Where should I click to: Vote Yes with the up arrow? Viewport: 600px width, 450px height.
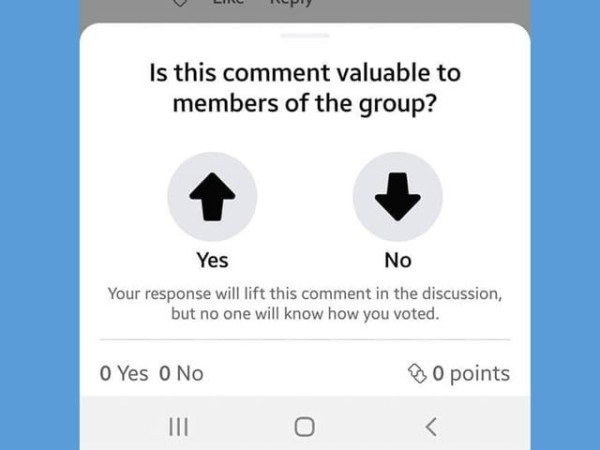[212, 199]
